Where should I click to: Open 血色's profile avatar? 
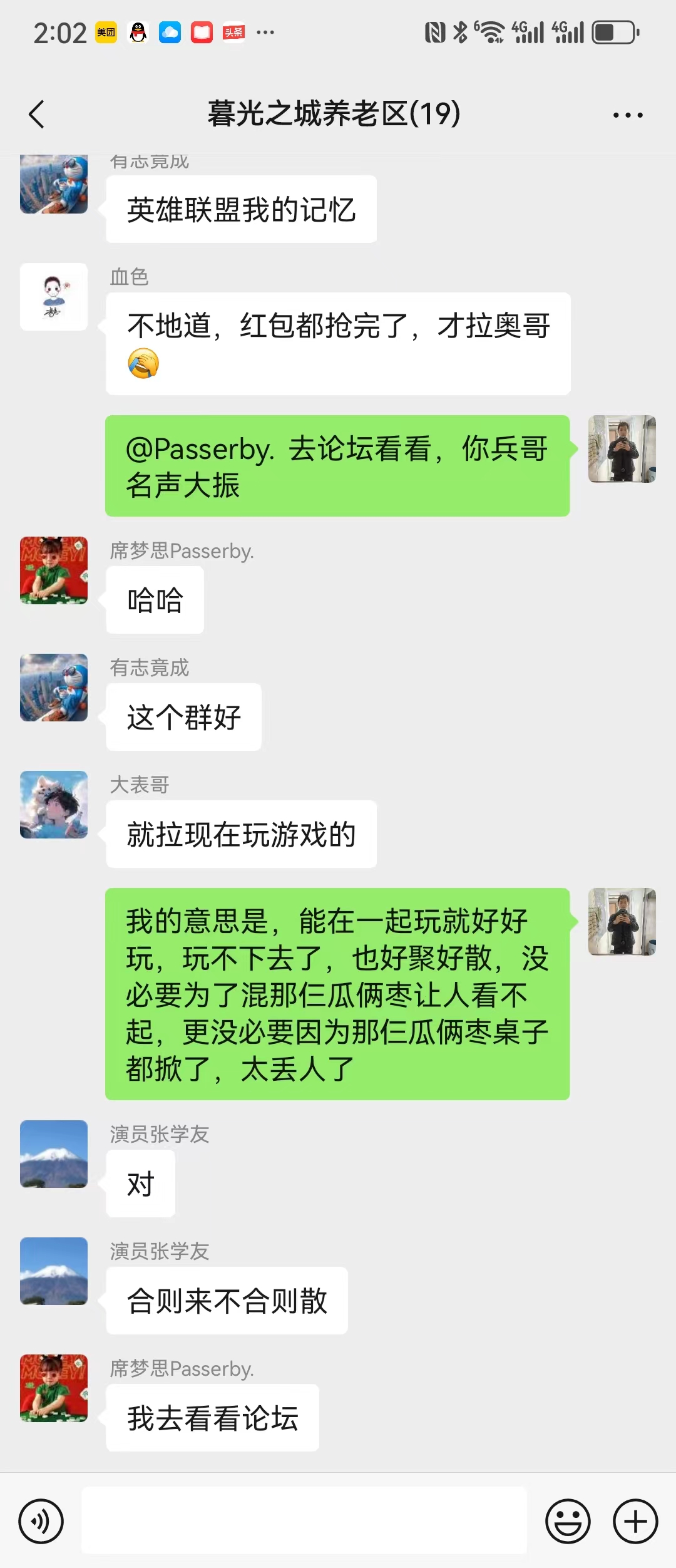click(54, 297)
